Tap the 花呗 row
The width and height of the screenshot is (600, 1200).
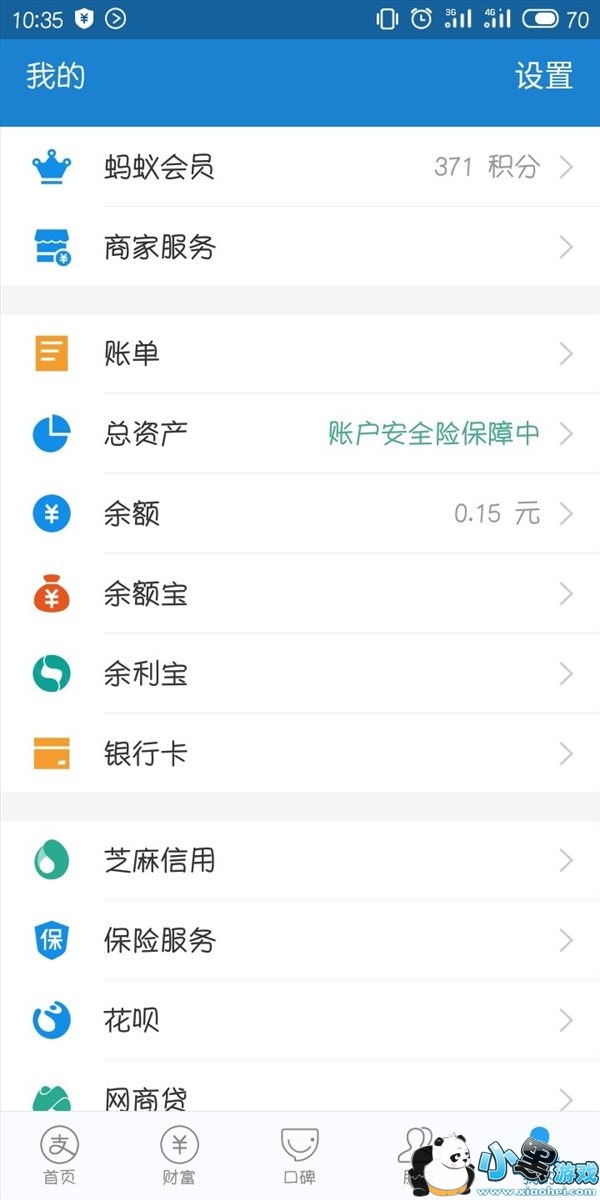[300, 1020]
